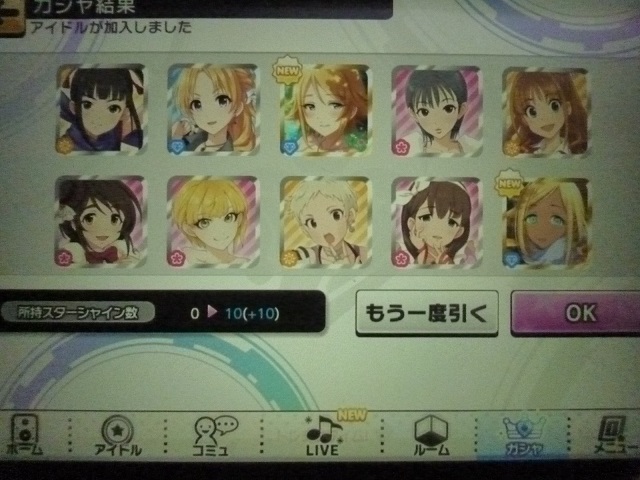Open the メニュー tab
The width and height of the screenshot is (640, 480).
612,435
